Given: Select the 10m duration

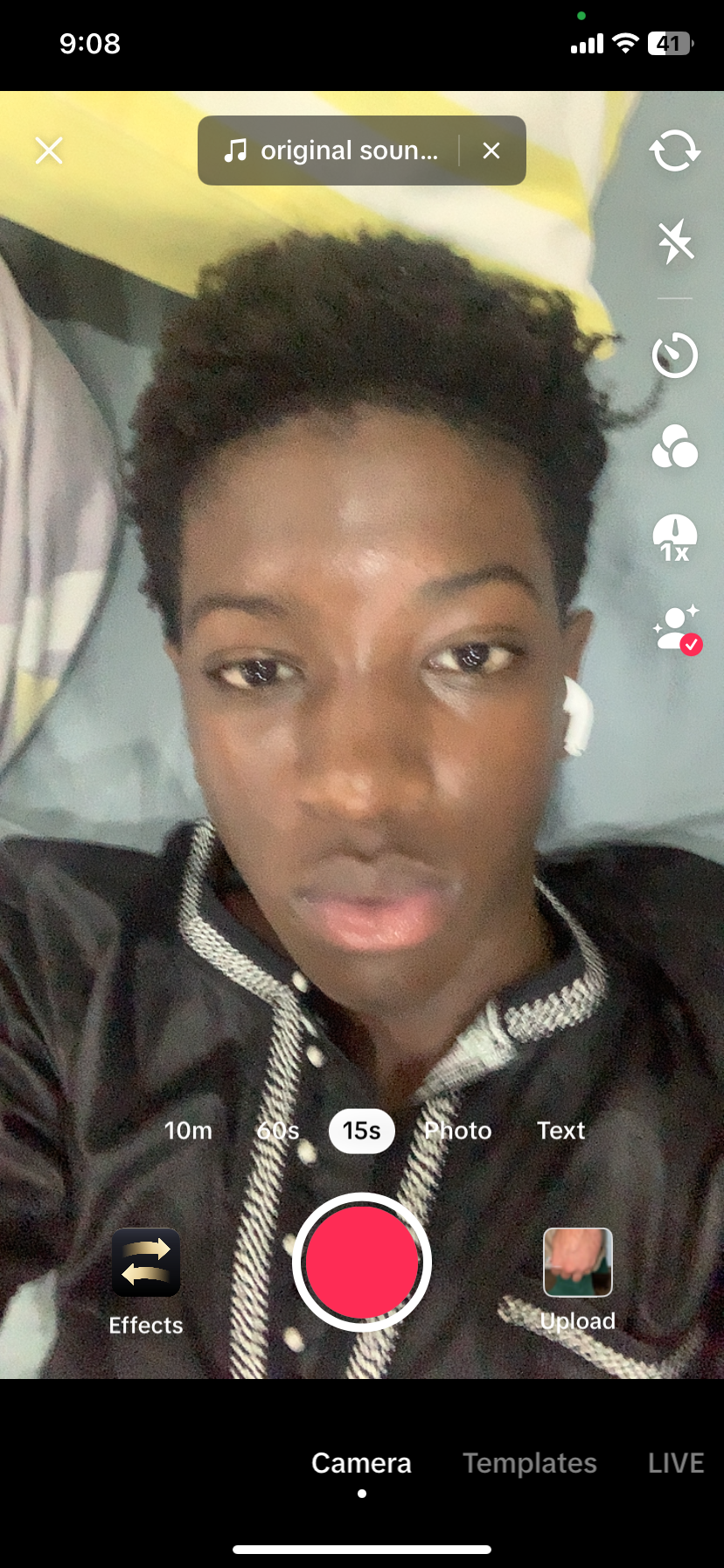Looking at the screenshot, I should coord(188,1130).
